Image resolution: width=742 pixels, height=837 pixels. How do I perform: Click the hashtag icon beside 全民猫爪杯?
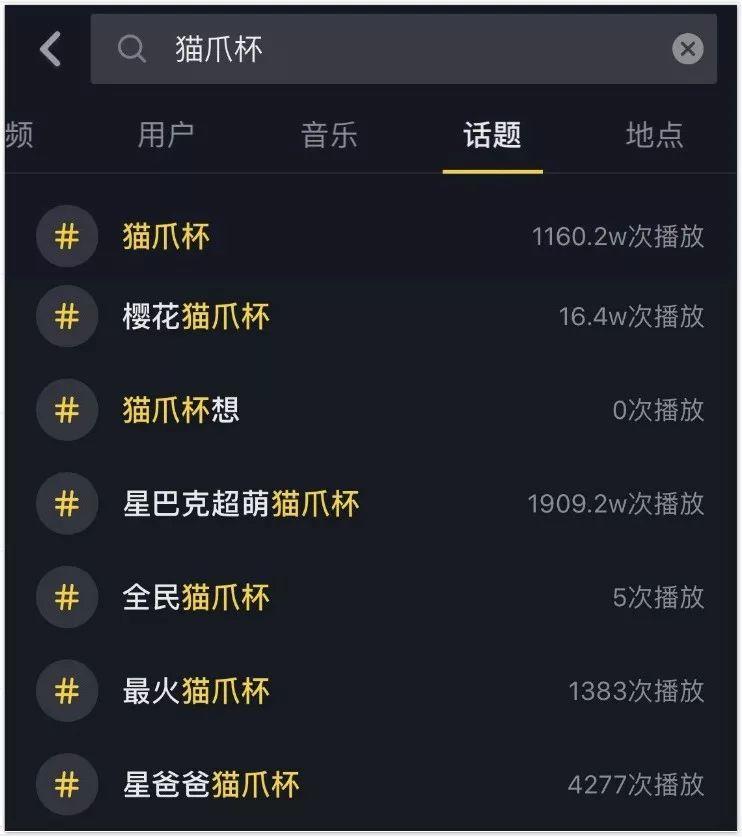(x=67, y=597)
